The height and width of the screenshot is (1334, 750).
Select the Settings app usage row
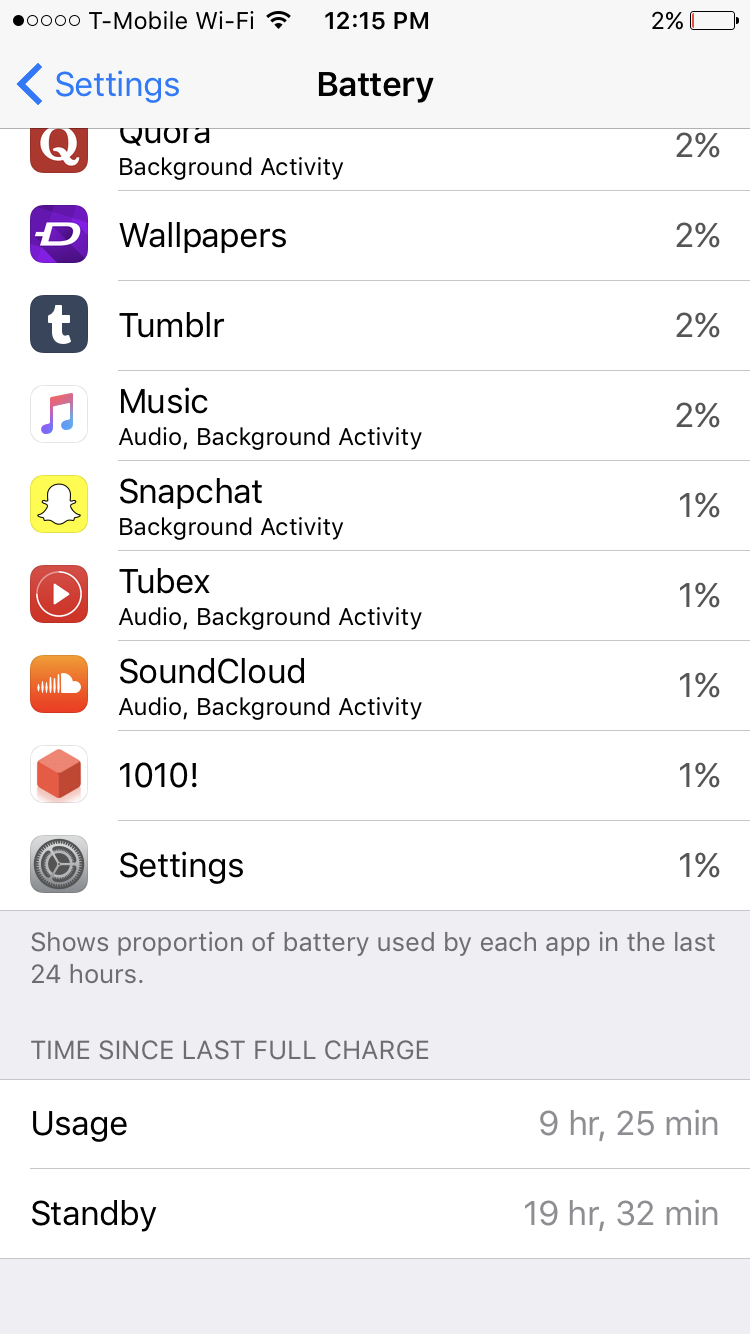click(x=375, y=866)
